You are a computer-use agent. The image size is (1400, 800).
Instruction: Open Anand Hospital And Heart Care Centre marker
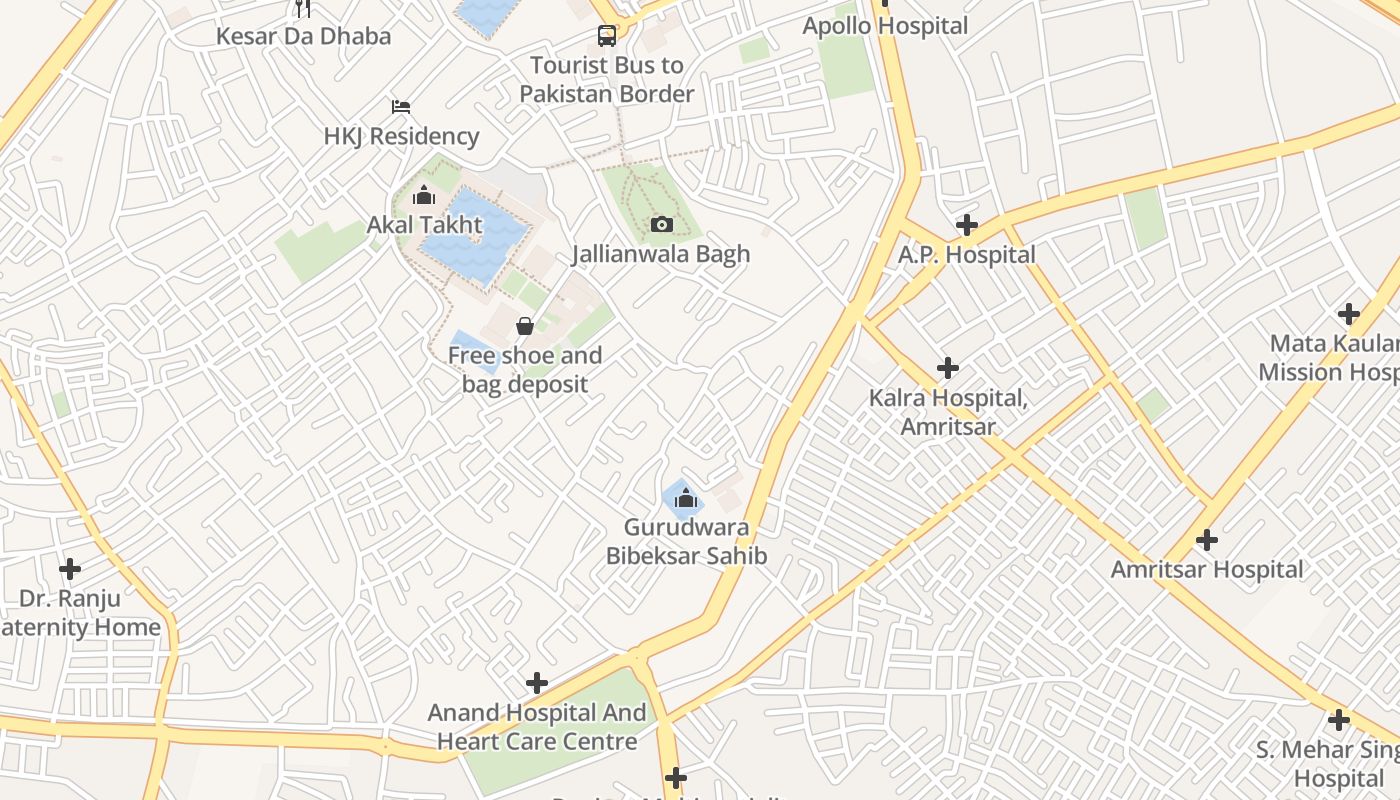(537, 683)
